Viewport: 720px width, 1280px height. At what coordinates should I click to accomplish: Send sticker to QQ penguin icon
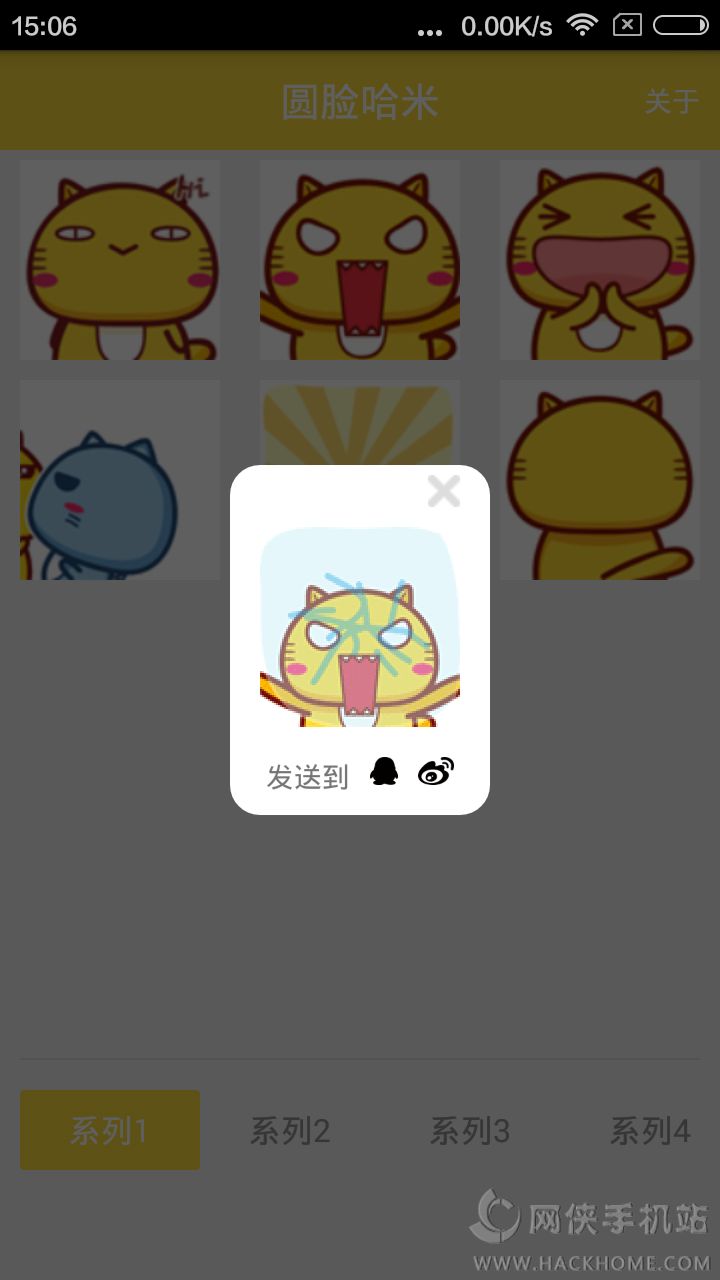[384, 771]
